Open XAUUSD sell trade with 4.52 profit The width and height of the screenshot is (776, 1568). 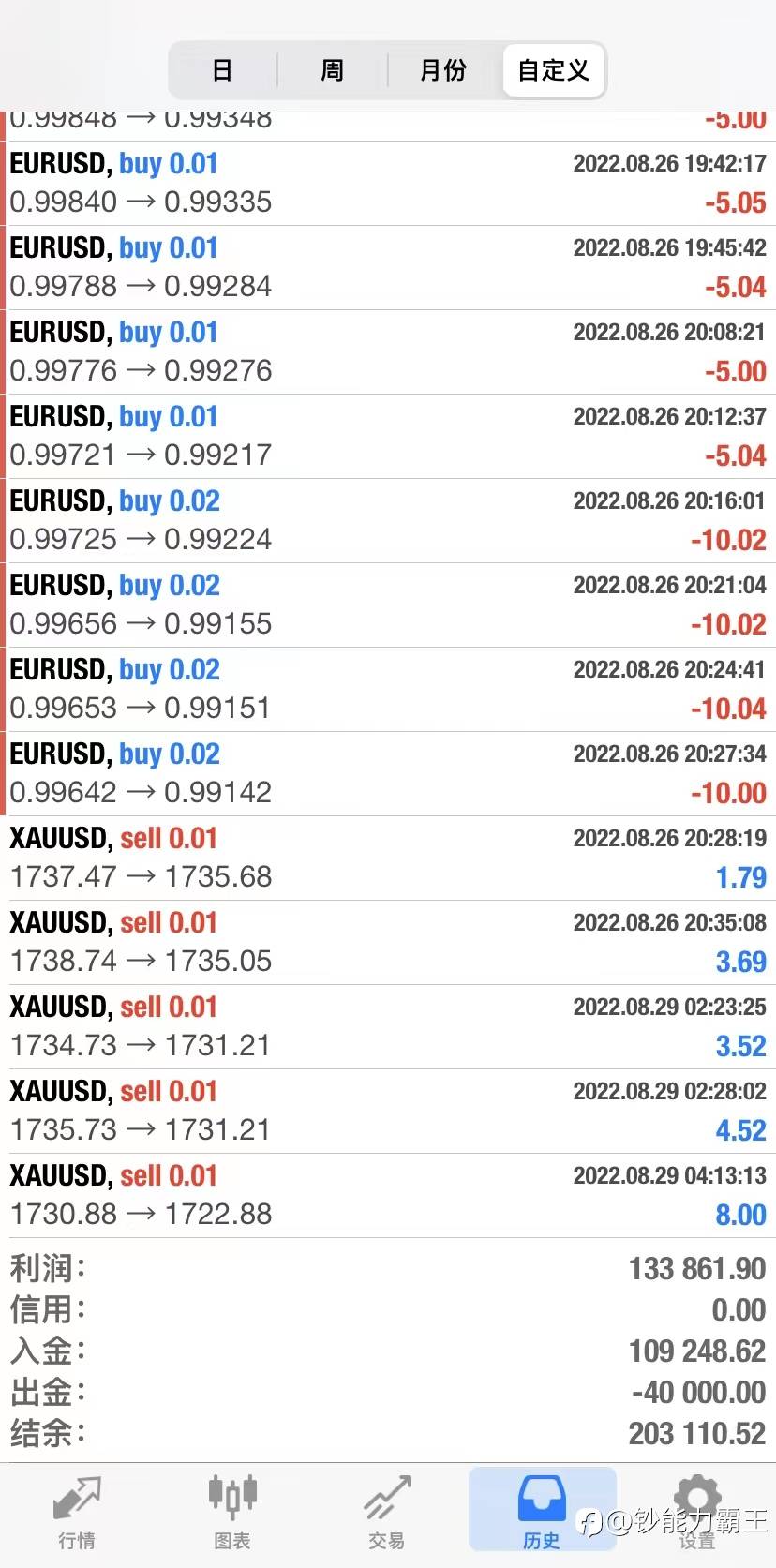388,1111
